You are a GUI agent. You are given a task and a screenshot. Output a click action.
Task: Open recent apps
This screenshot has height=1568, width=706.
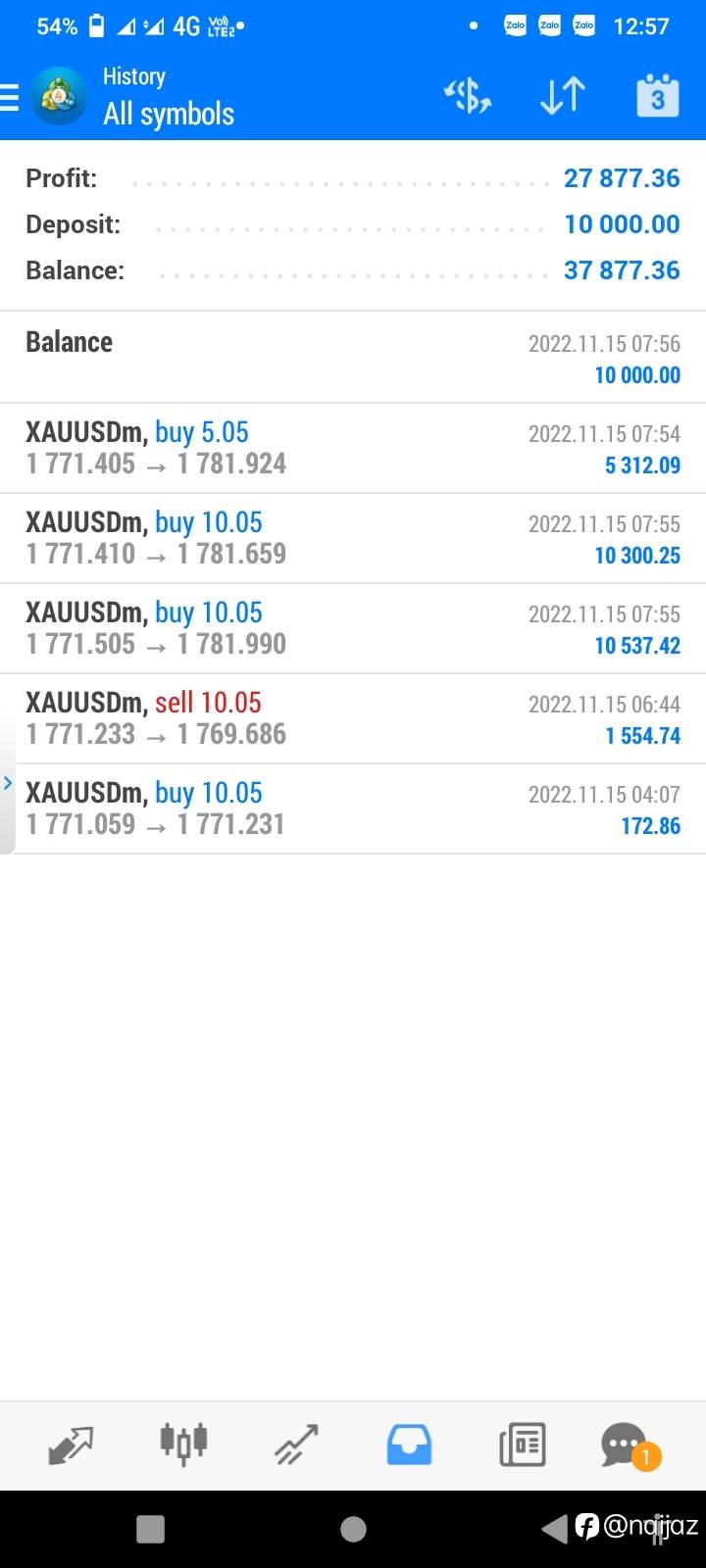[x=150, y=1529]
